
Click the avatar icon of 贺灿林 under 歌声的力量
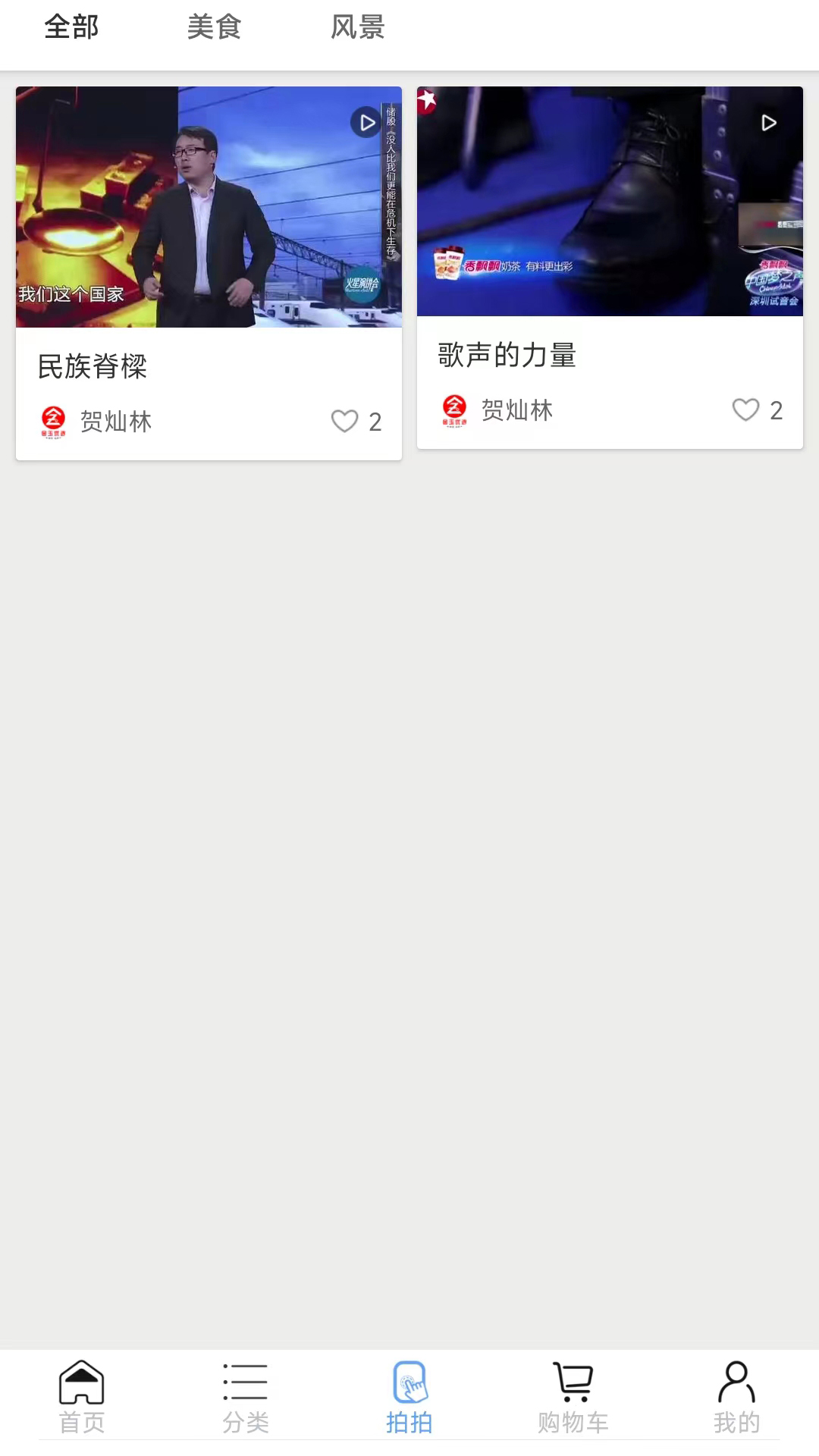click(x=453, y=409)
